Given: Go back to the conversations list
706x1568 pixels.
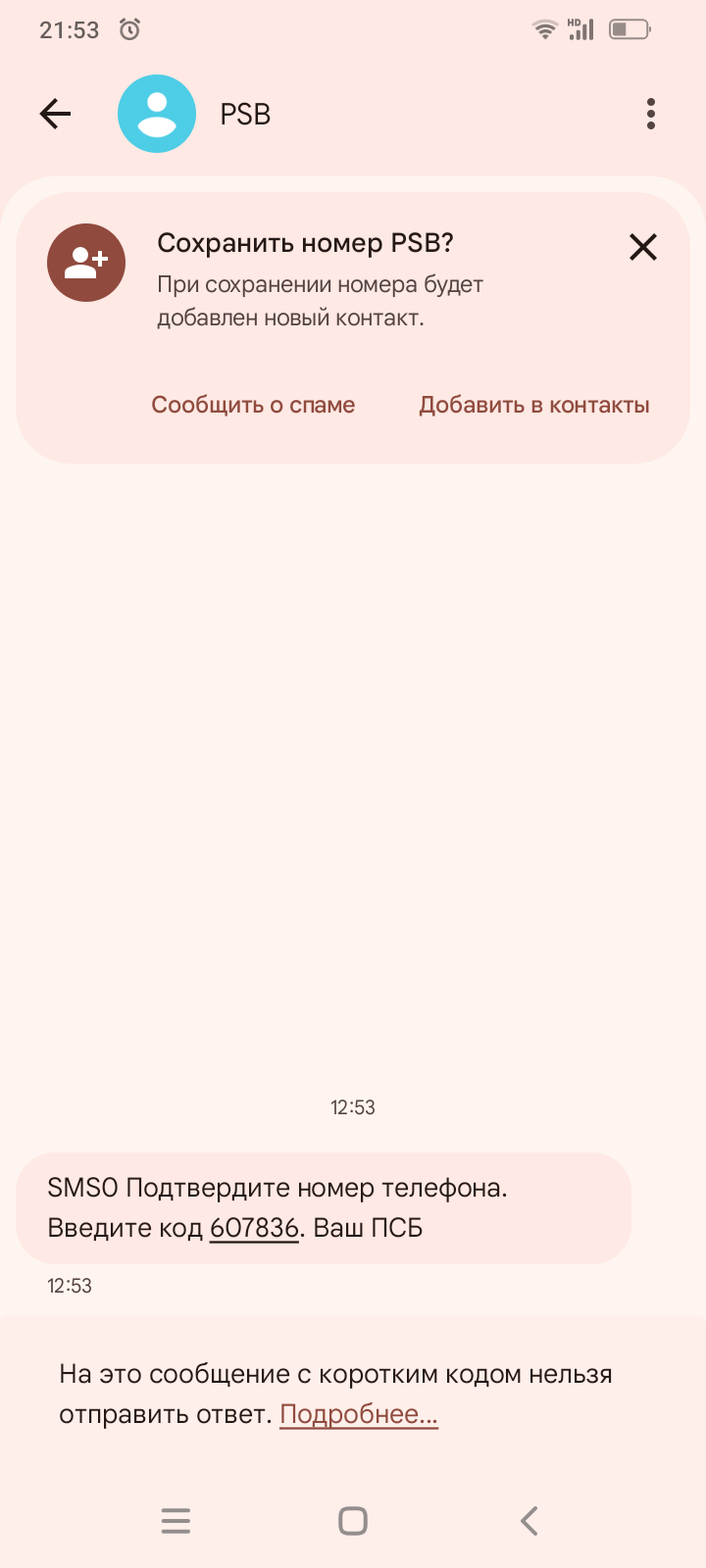Looking at the screenshot, I should point(56,115).
